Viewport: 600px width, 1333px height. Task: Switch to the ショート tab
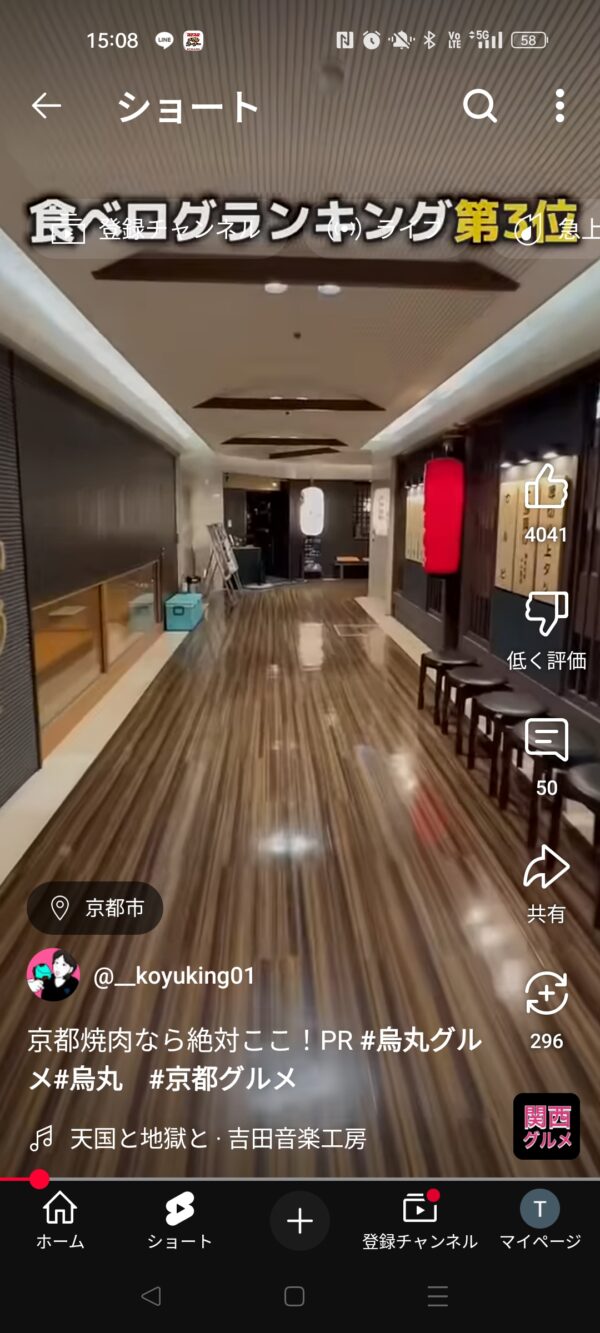coord(180,1221)
